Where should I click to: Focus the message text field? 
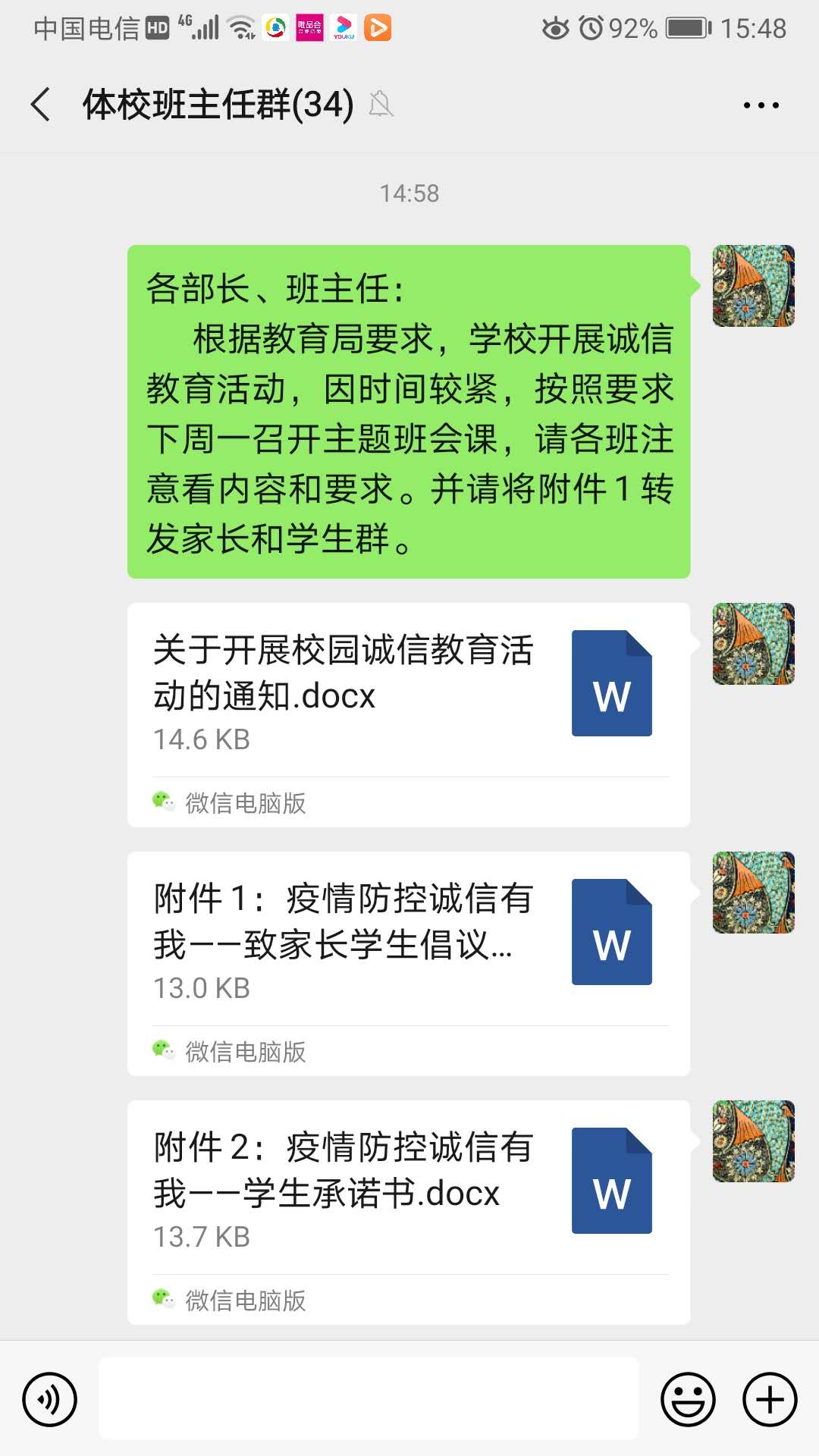[369, 1398]
